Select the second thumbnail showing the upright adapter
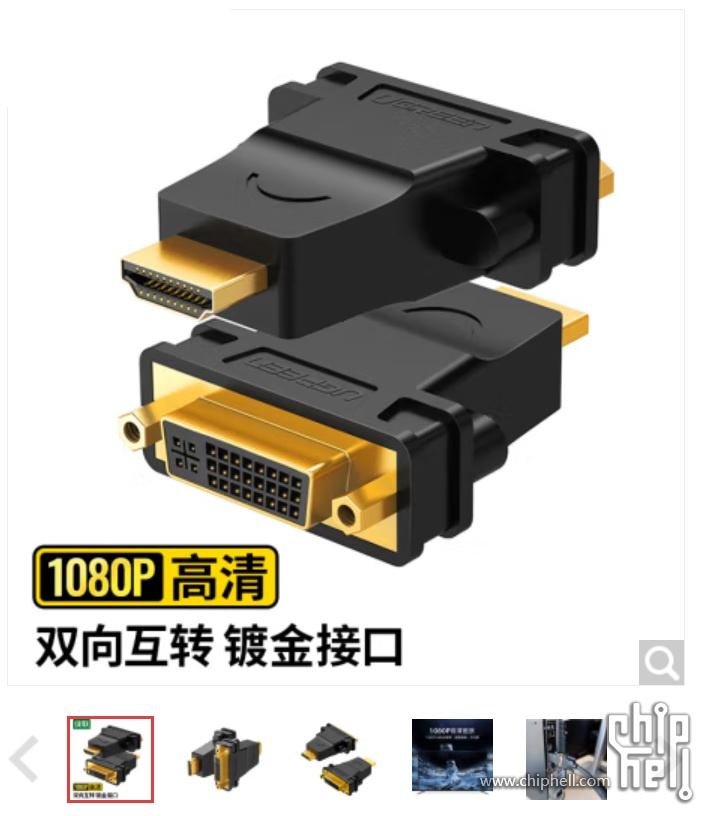The width and height of the screenshot is (706, 816). (224, 759)
